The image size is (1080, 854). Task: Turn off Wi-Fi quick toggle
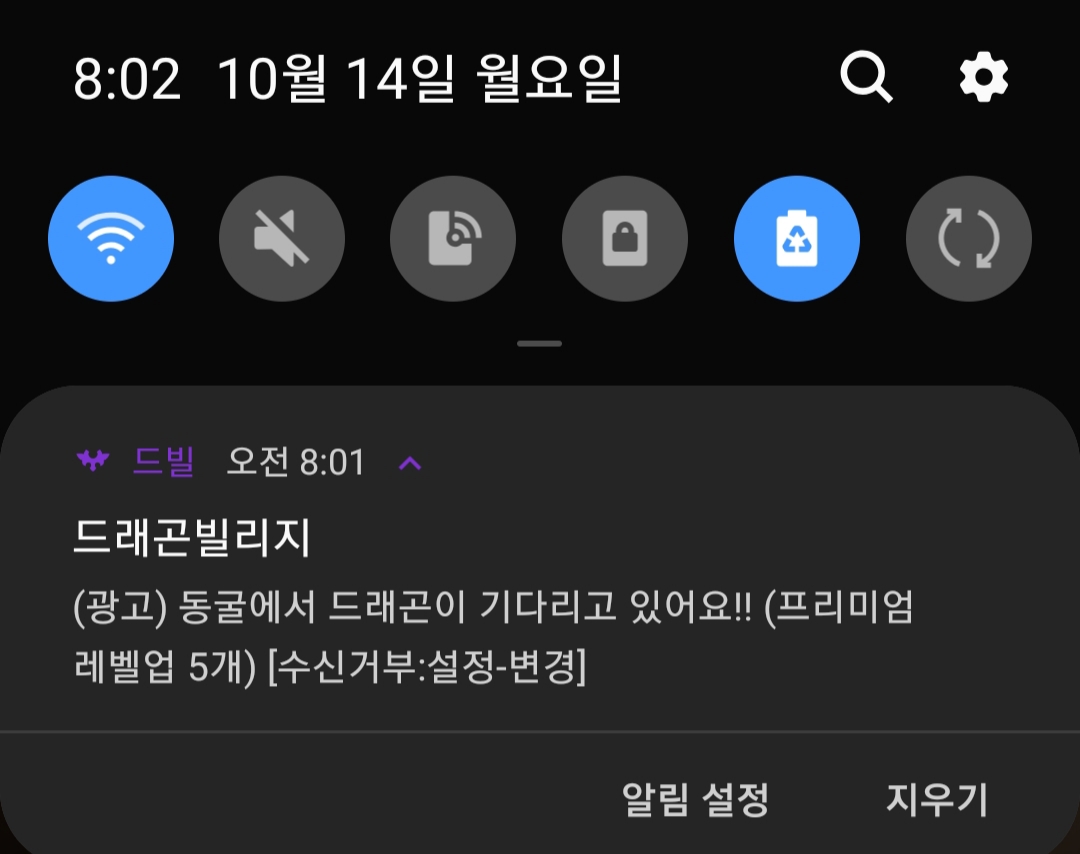click(x=111, y=239)
